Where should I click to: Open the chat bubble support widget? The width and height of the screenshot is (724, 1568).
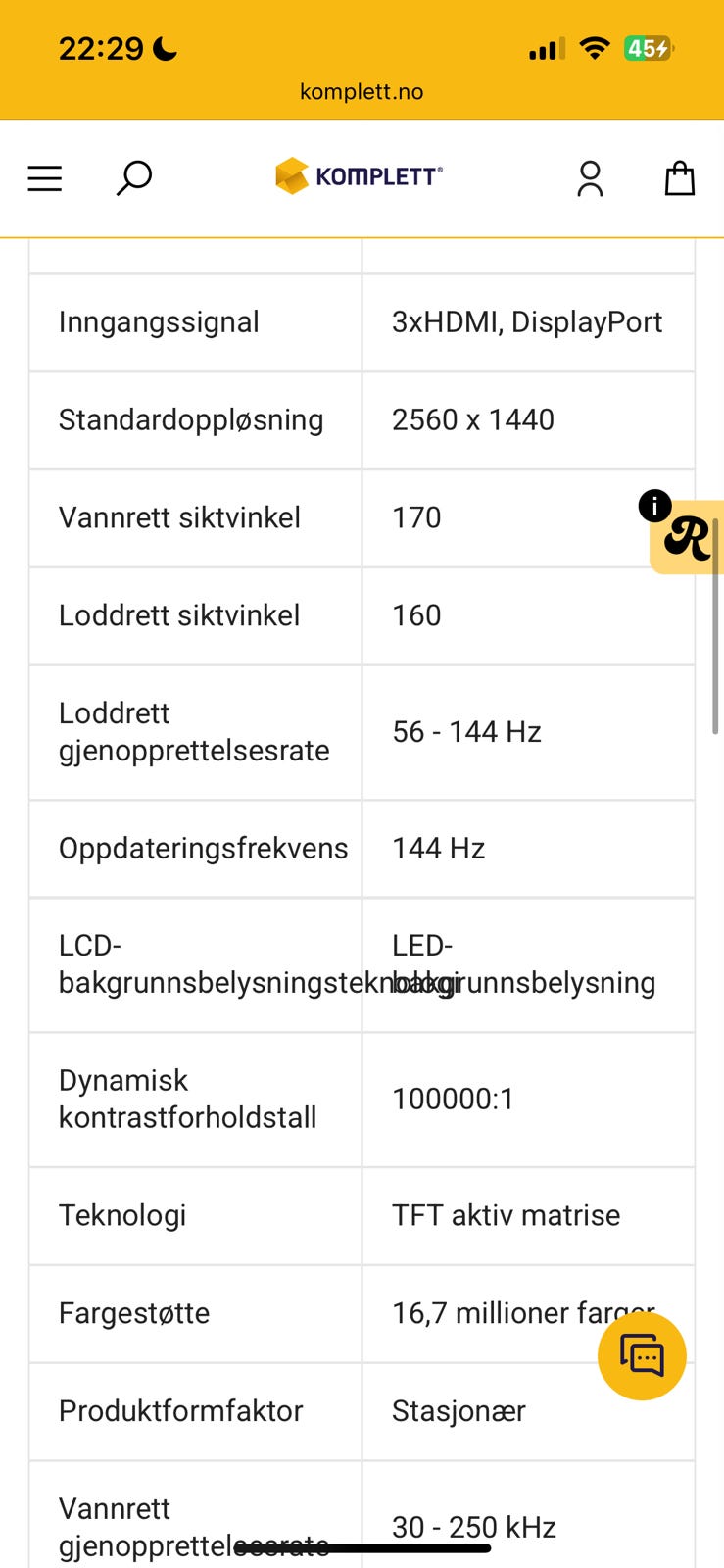tap(642, 1355)
